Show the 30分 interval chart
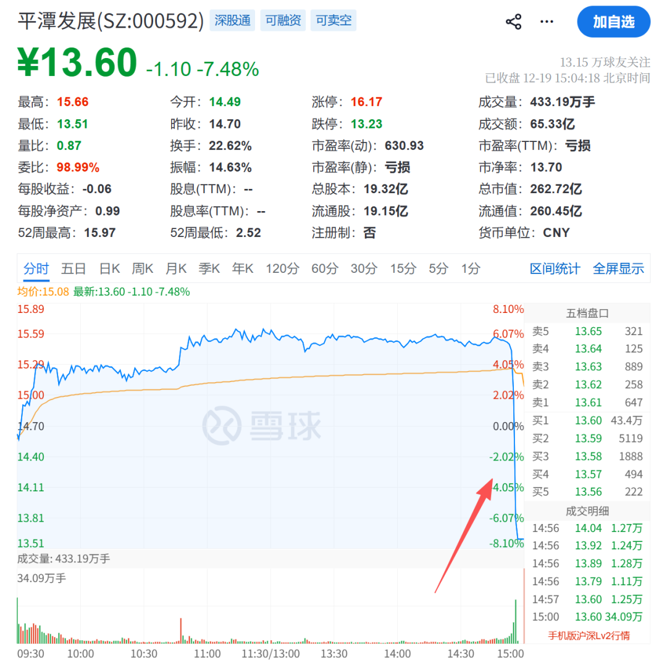This screenshot has width=667, height=666. [x=363, y=268]
